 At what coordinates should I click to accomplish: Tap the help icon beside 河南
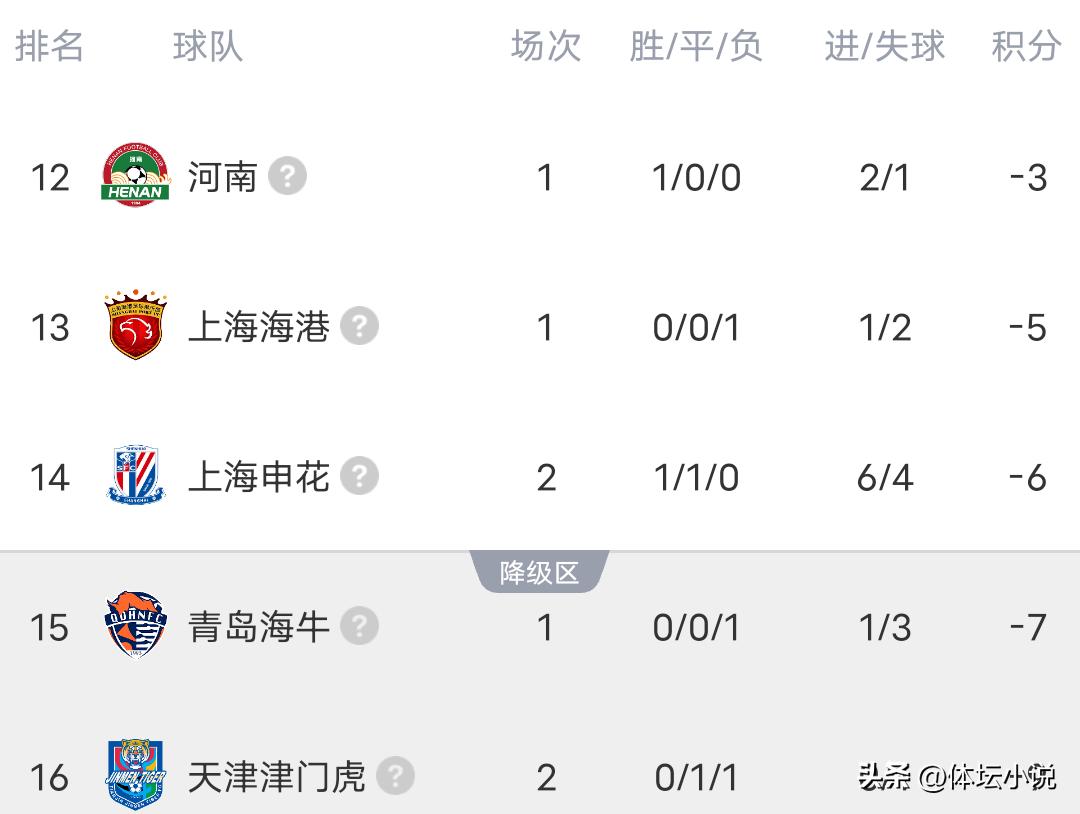click(287, 177)
